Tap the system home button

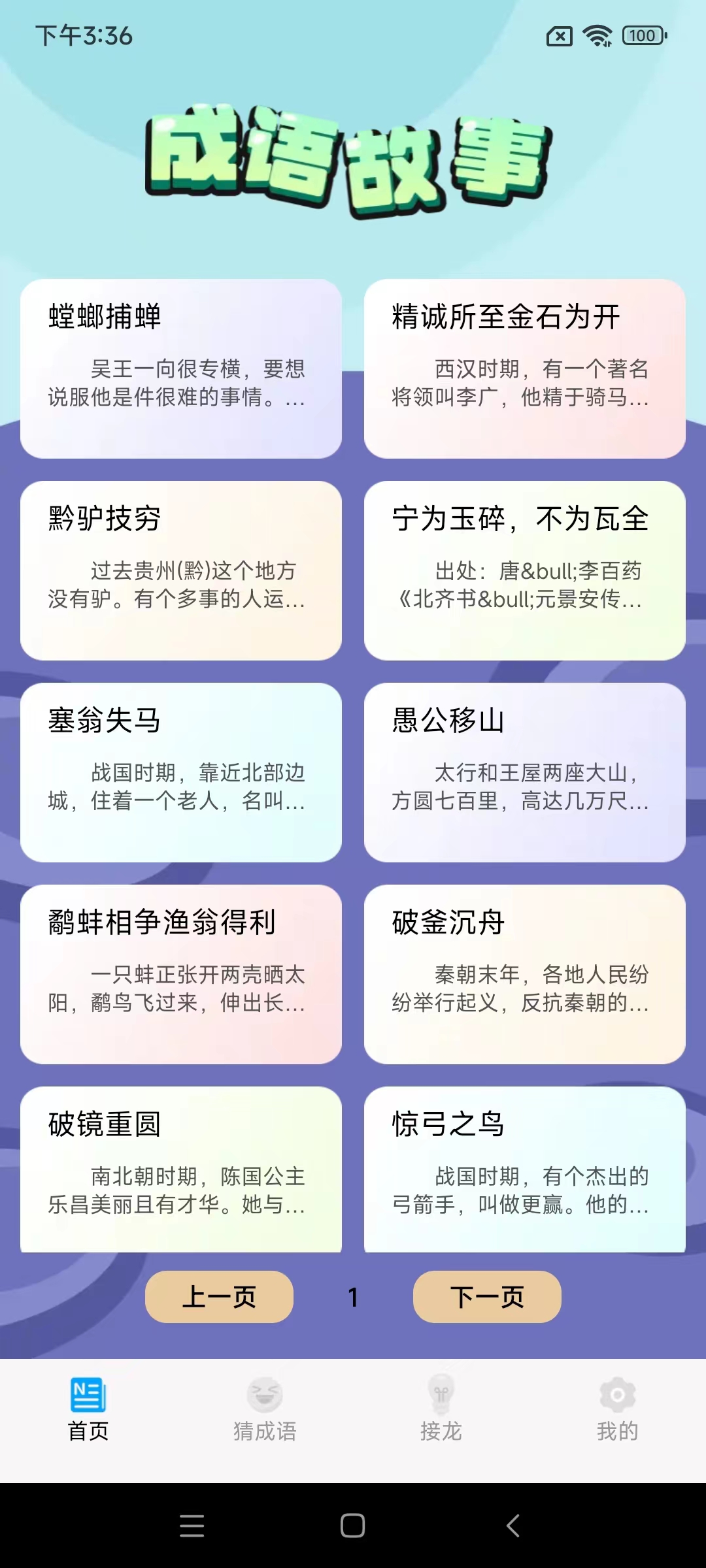(353, 1526)
